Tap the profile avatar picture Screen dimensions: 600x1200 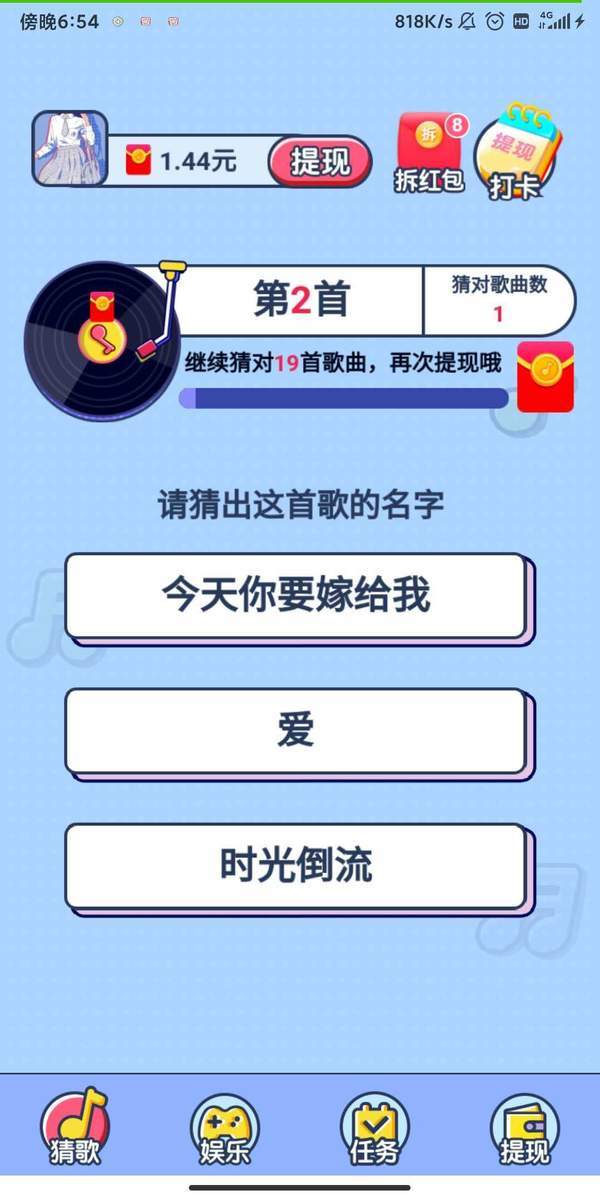click(x=70, y=148)
